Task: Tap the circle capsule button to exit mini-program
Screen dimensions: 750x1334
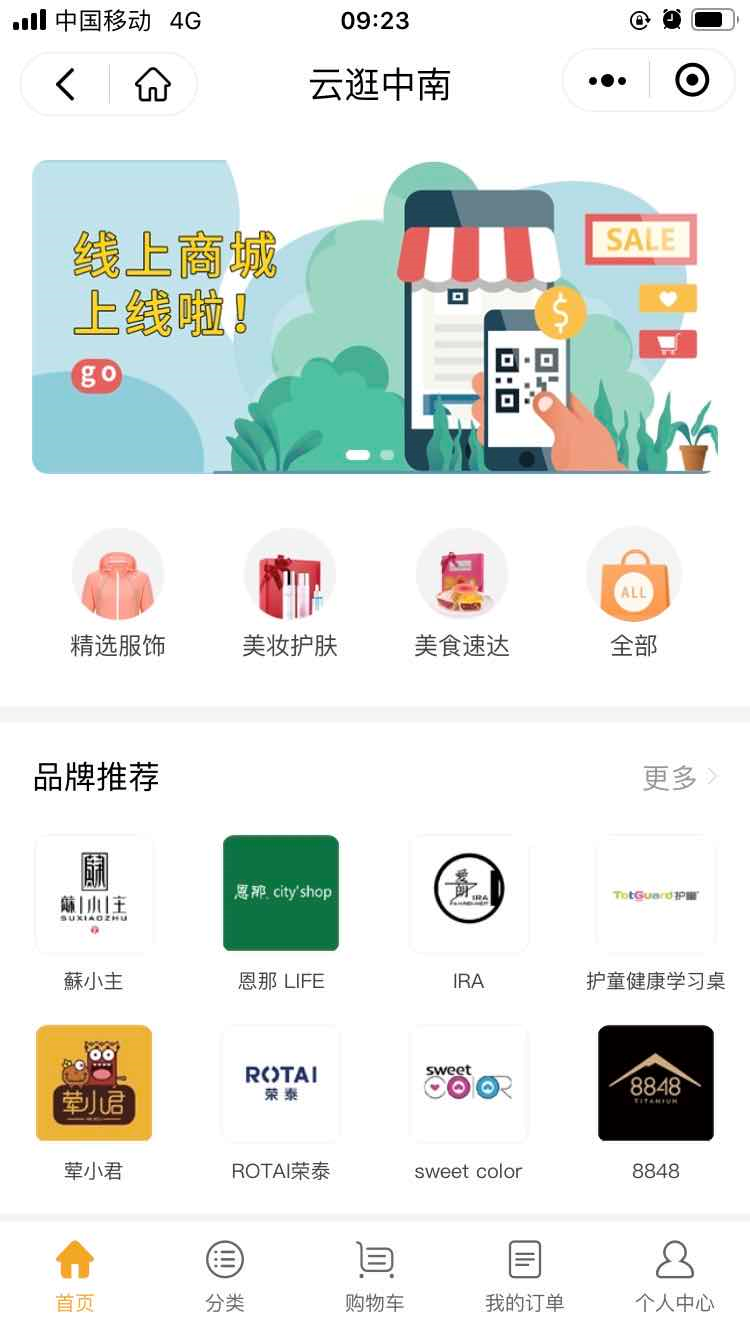Action: (x=691, y=81)
